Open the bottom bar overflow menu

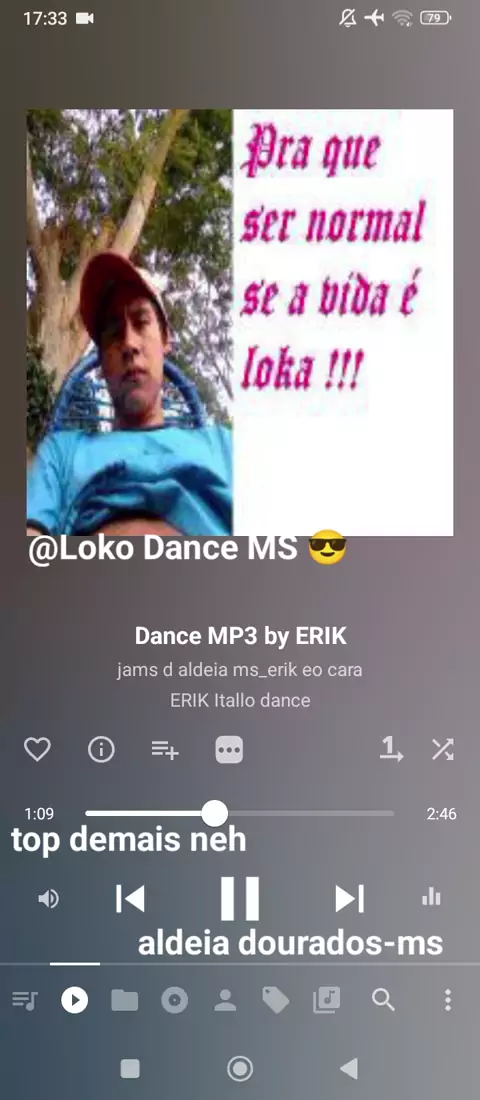(448, 1000)
